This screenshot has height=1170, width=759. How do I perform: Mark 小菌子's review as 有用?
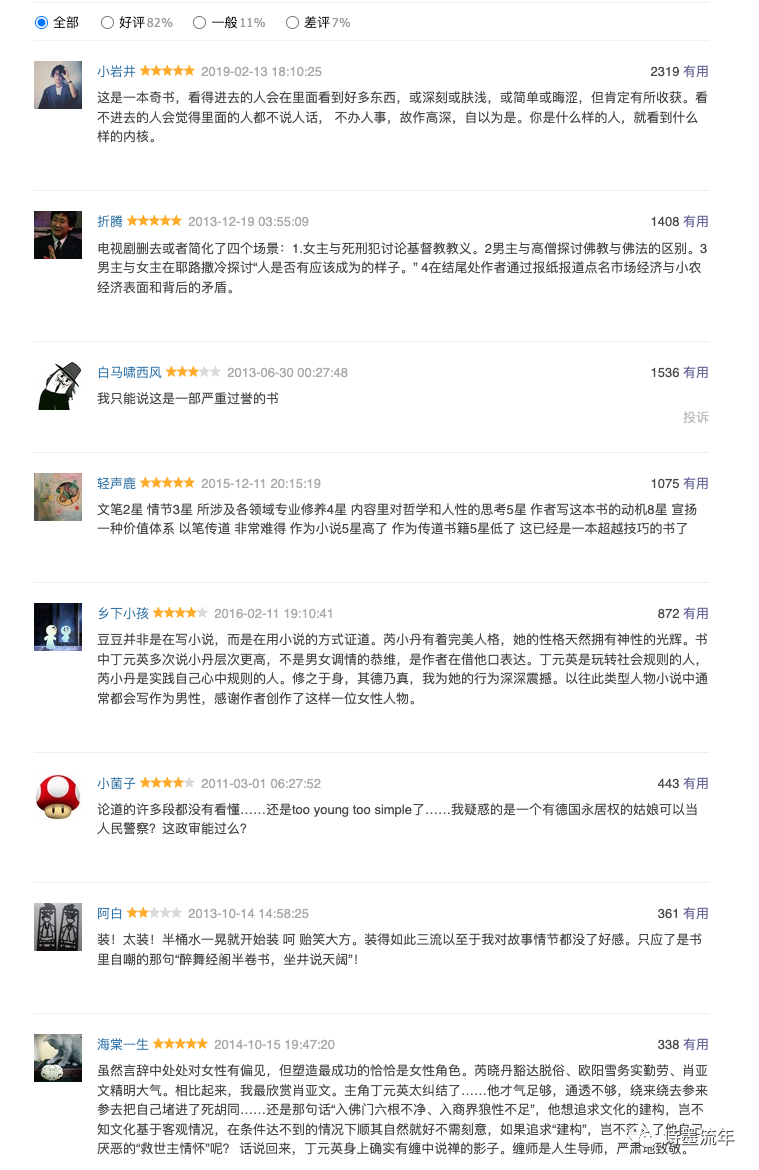coord(696,784)
